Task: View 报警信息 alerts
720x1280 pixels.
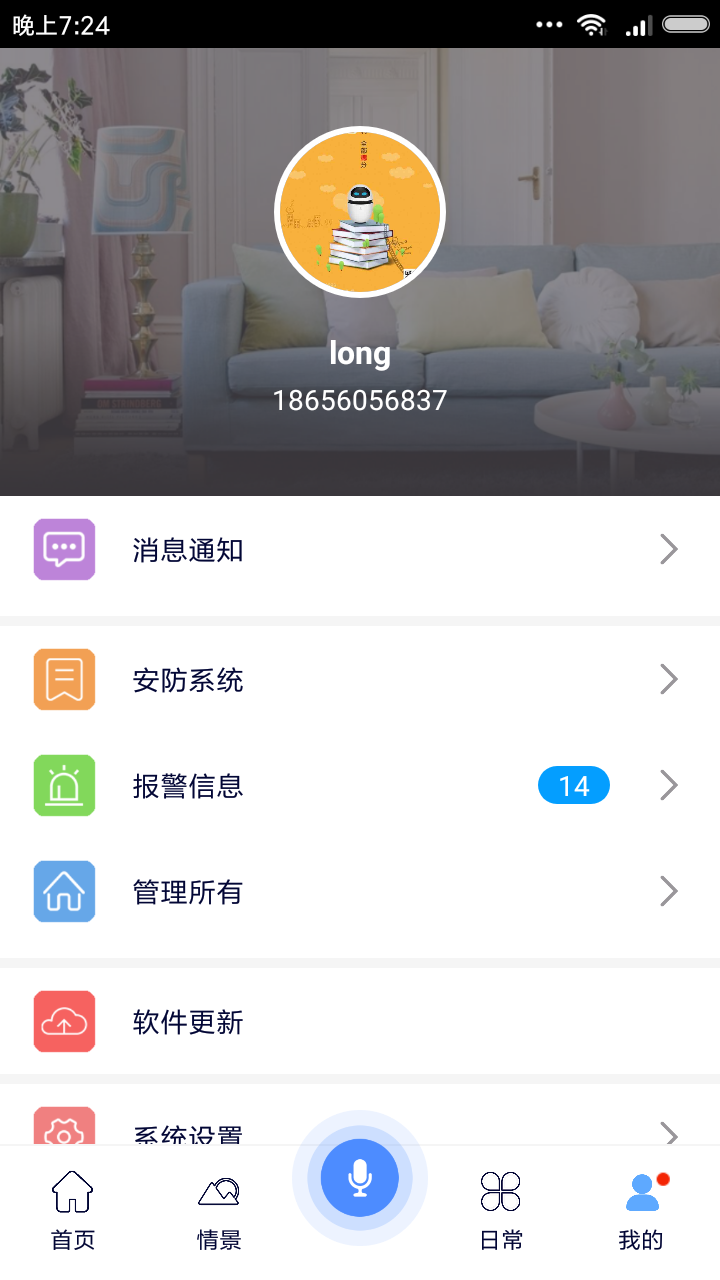Action: (360, 786)
